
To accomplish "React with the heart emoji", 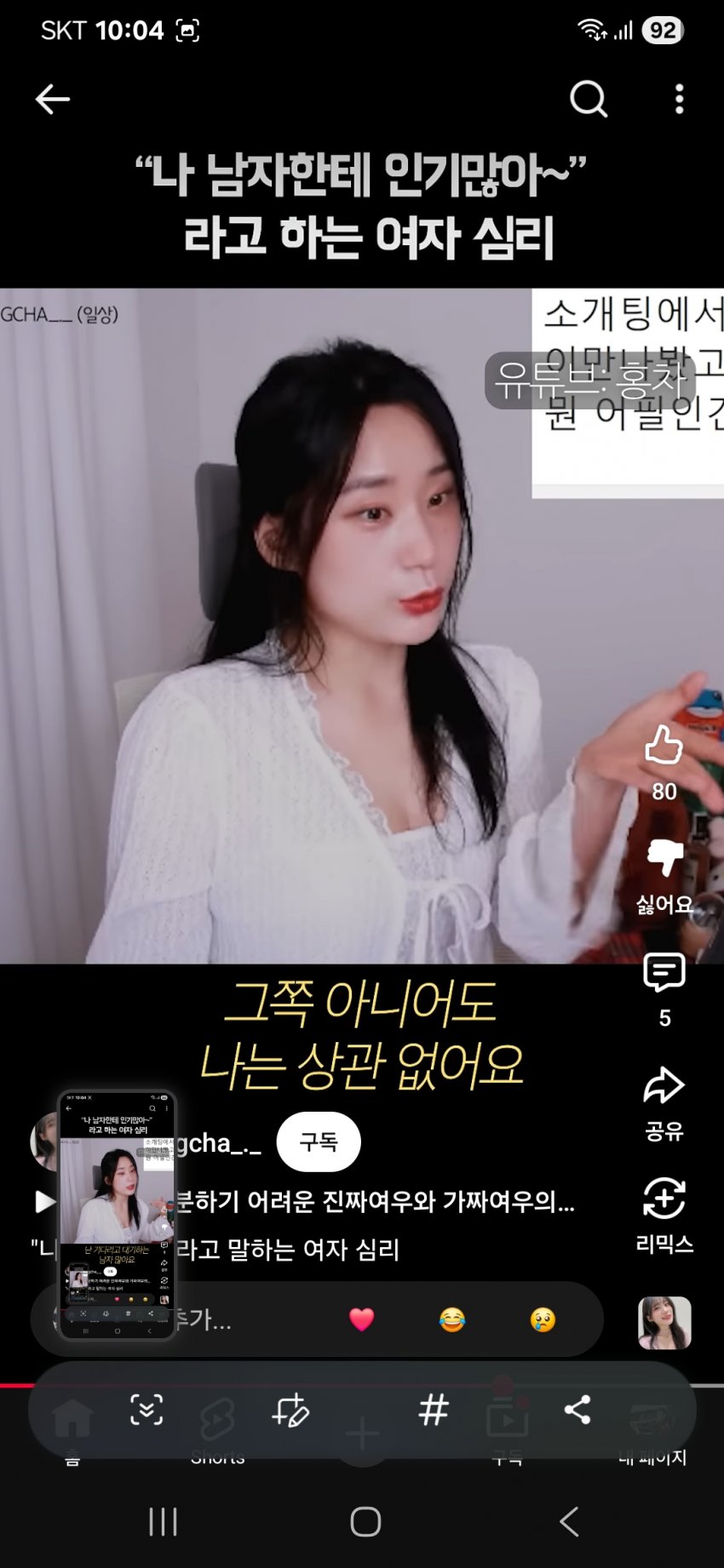I will coord(362,1319).
